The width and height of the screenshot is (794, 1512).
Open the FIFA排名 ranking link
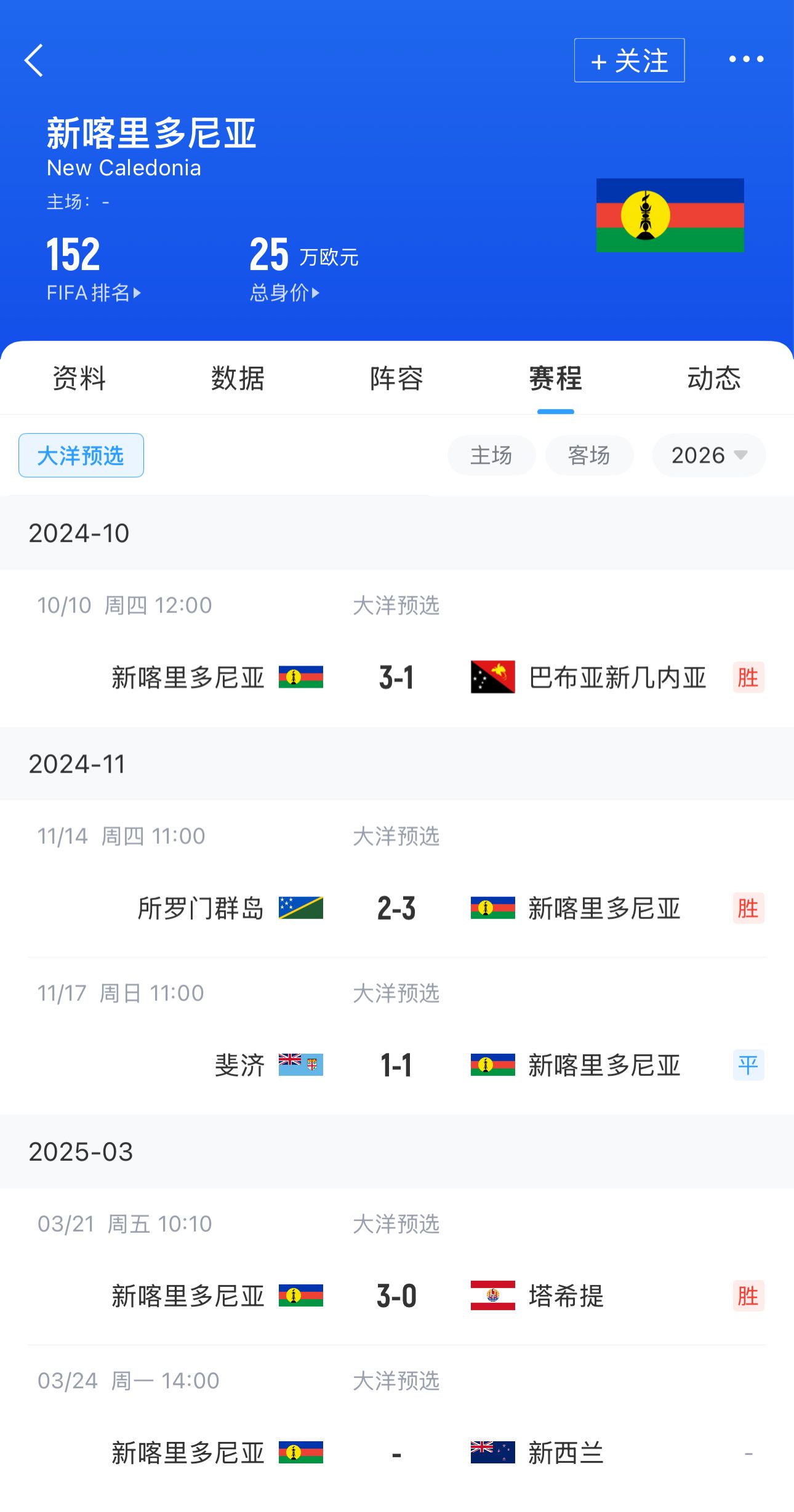[x=94, y=293]
